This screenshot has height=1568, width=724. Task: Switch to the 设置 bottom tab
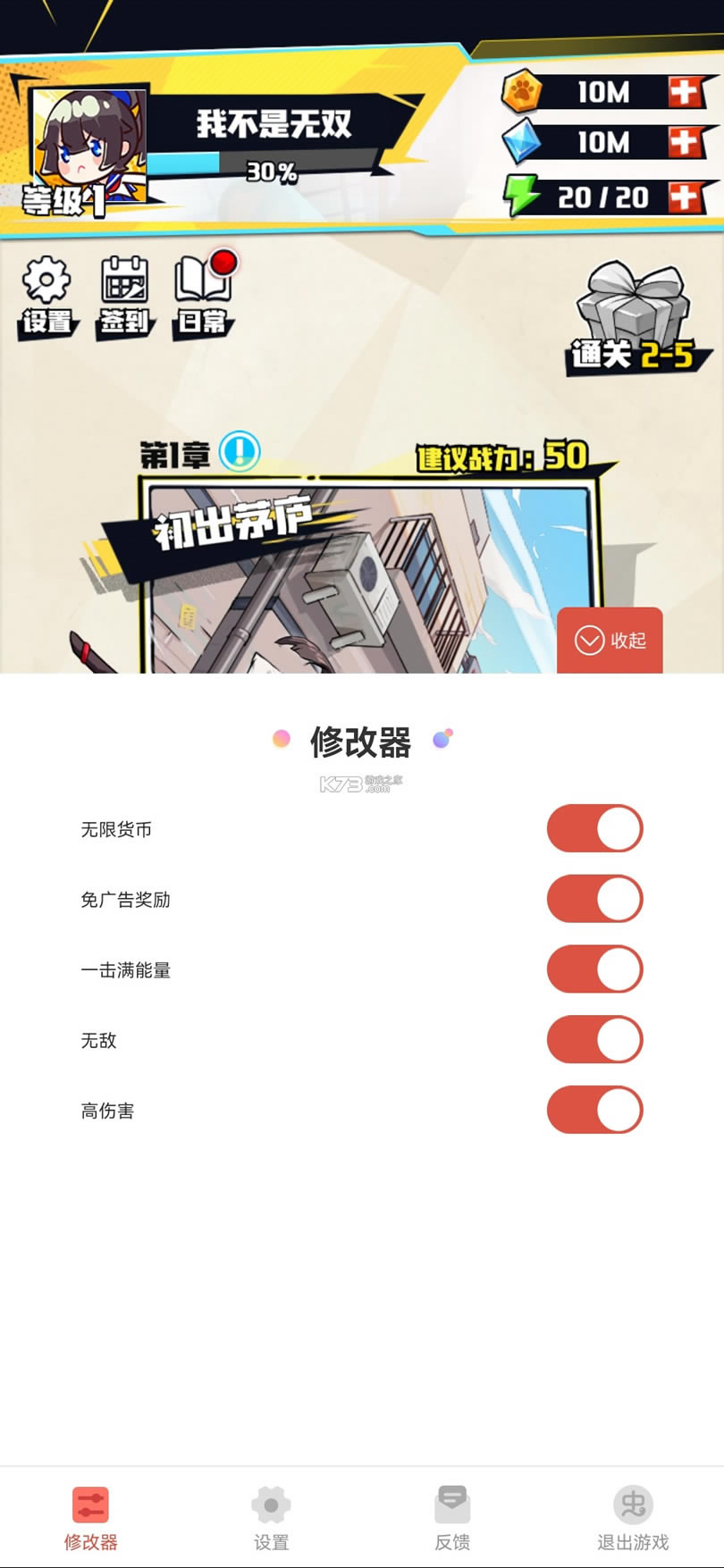271,1518
